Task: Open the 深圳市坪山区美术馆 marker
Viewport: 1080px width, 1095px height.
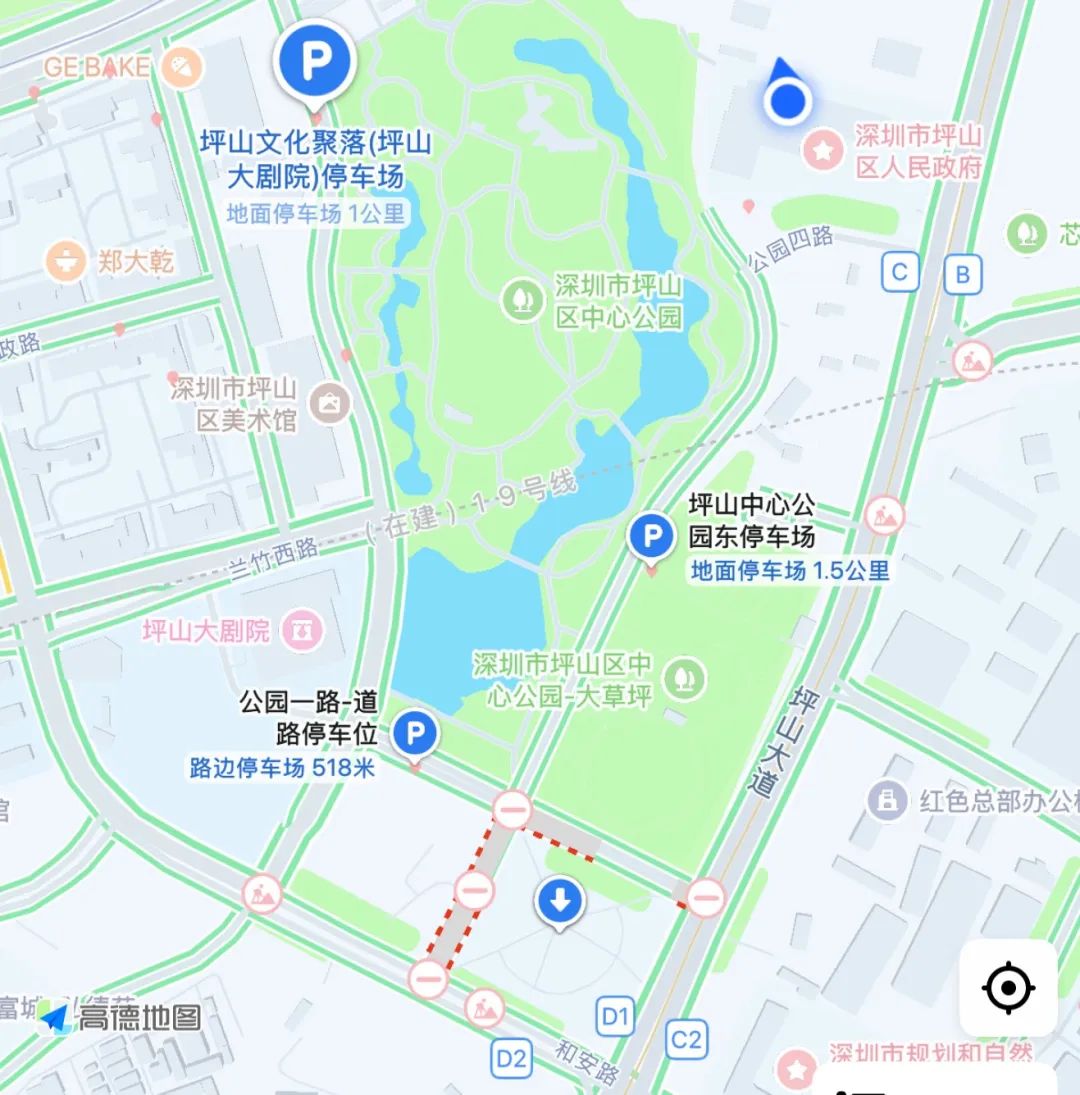Action: click(x=328, y=403)
